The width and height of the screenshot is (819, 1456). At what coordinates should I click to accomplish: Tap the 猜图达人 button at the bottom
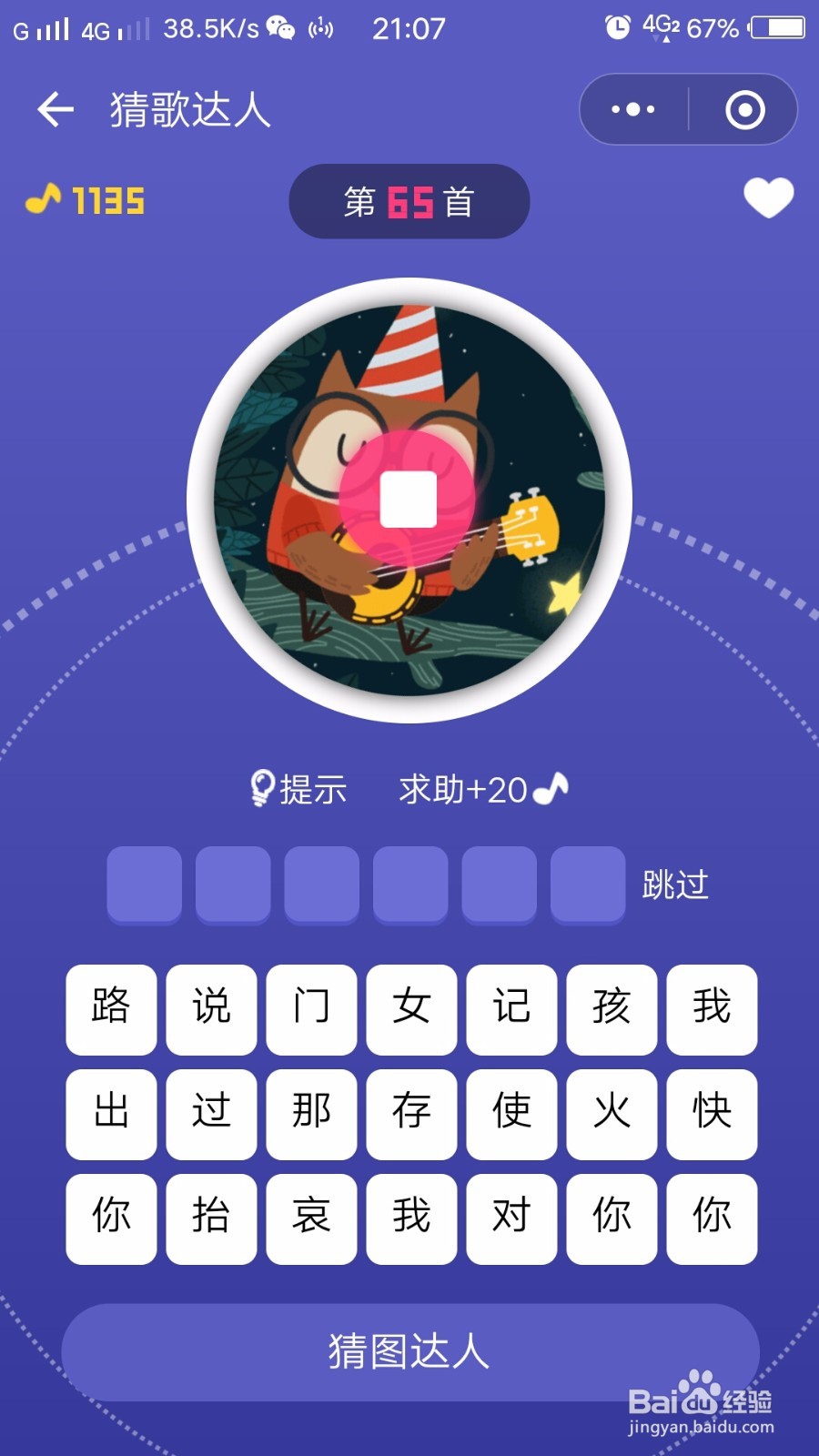[409, 1353]
